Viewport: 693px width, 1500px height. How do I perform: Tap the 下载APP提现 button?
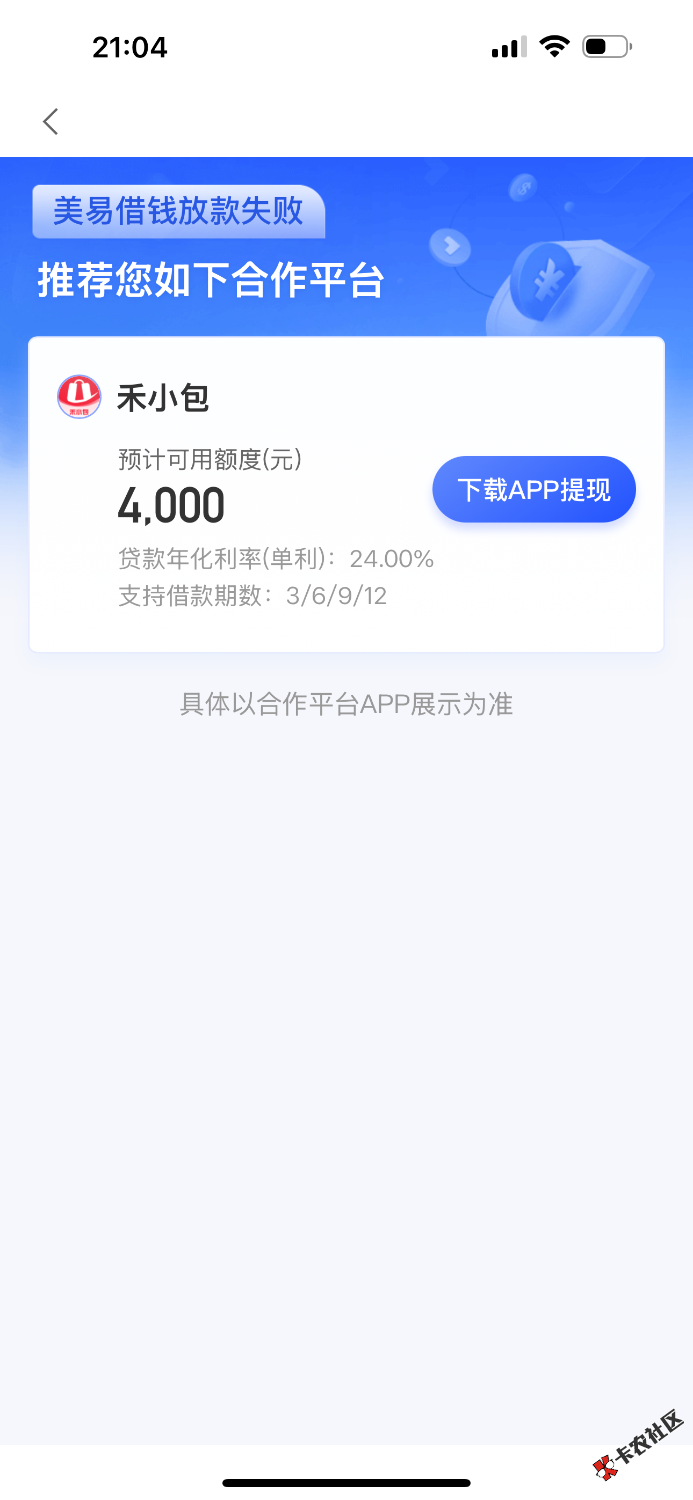point(534,490)
